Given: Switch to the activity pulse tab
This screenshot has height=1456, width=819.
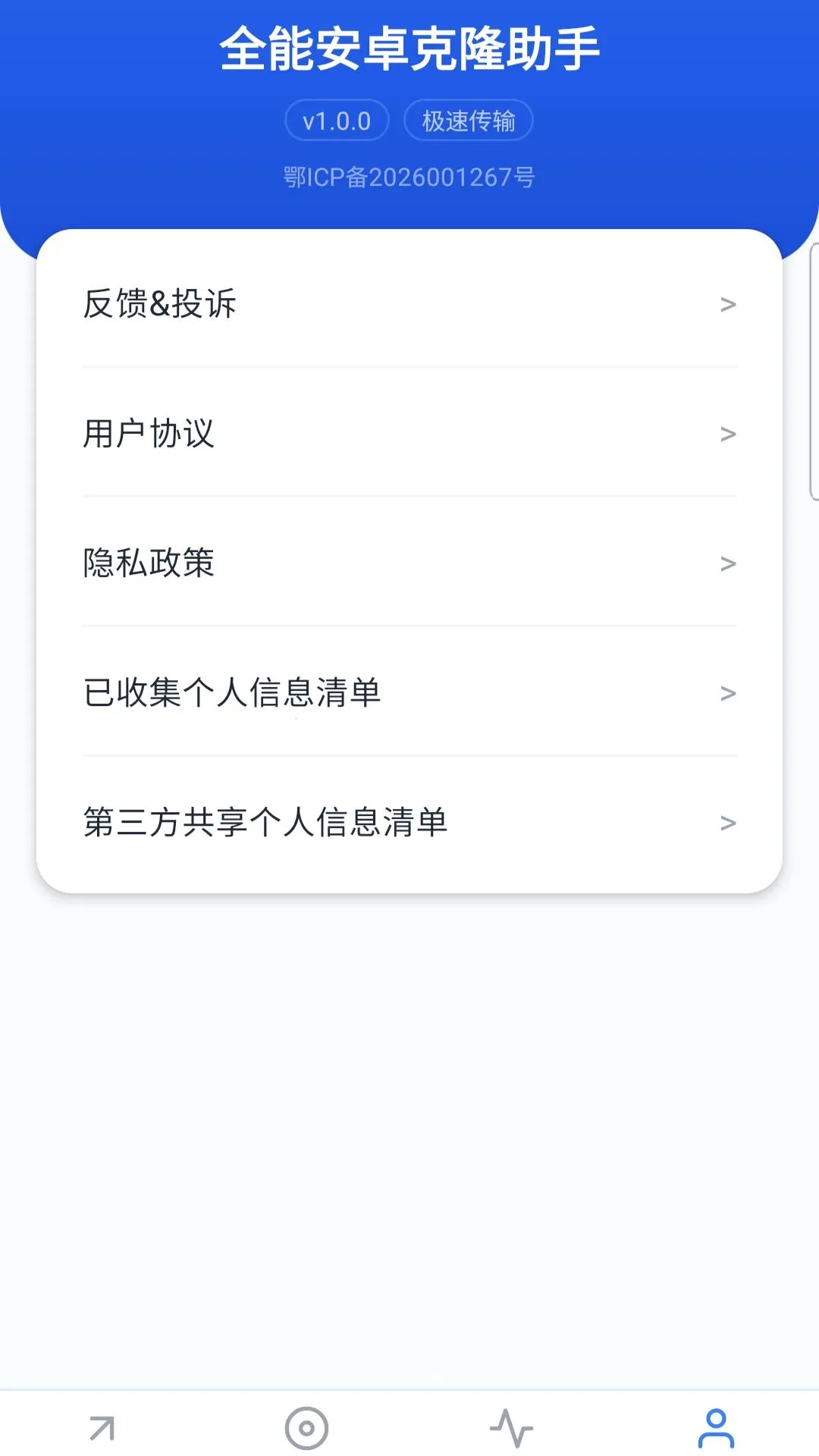Looking at the screenshot, I should click(x=512, y=1428).
